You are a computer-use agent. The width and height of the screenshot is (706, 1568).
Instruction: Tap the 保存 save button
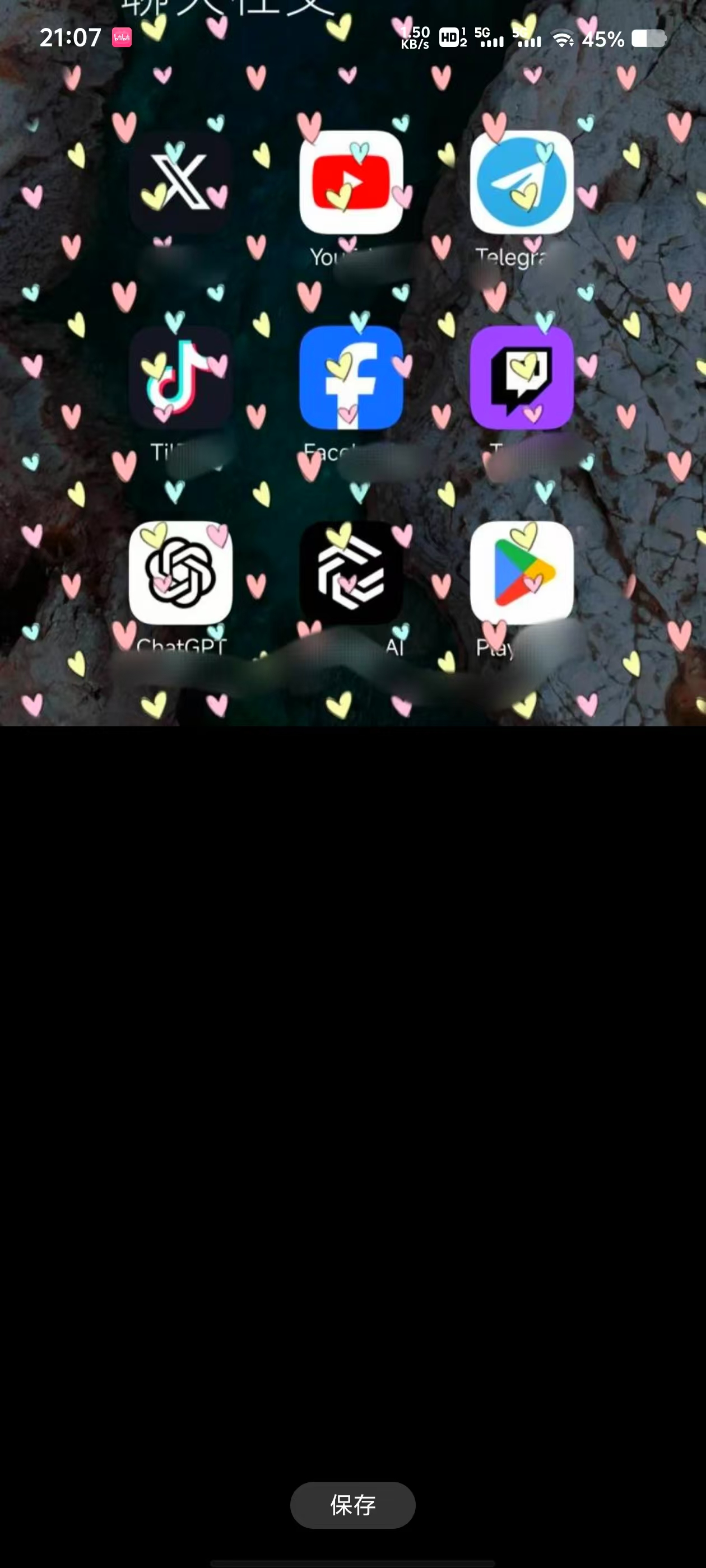[x=352, y=1505]
